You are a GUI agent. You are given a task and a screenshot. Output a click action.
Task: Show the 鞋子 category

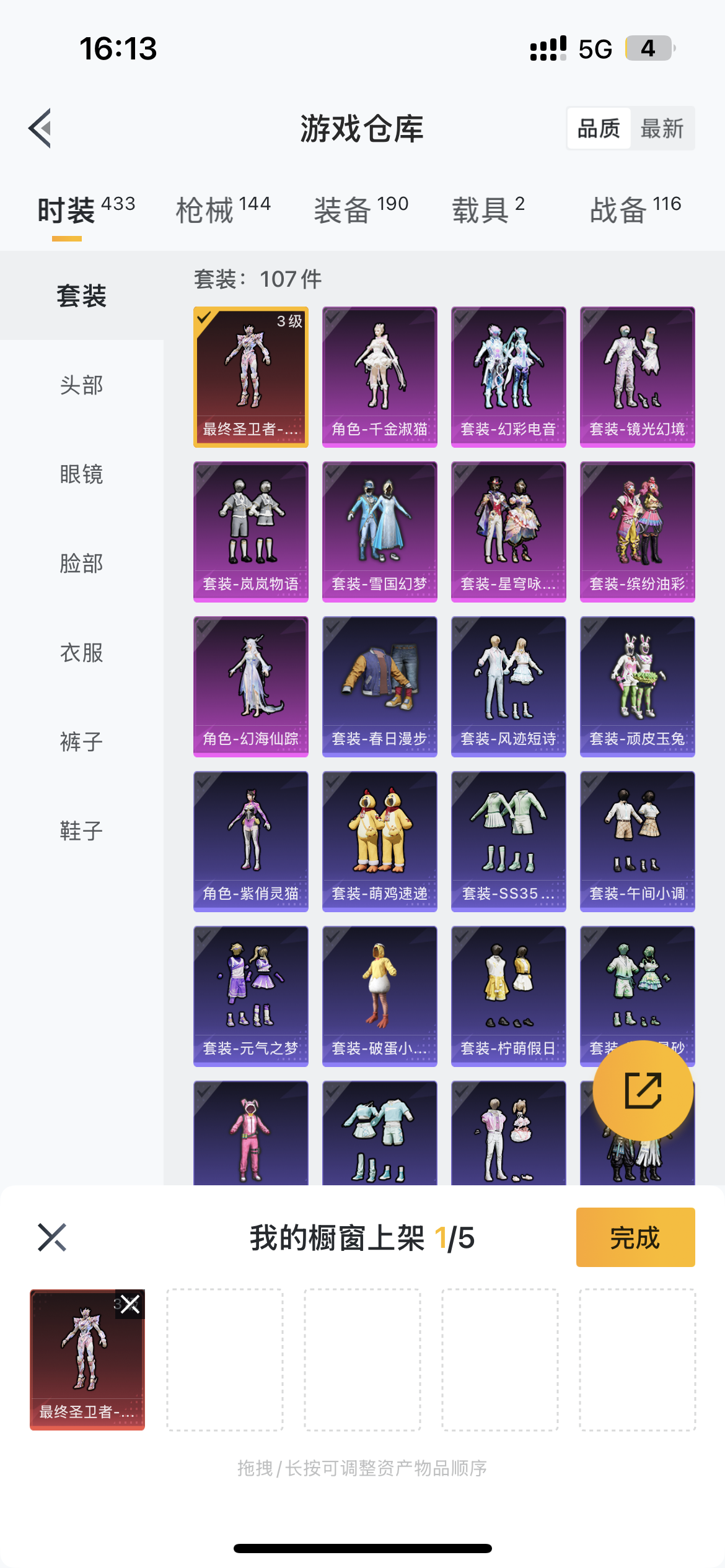(81, 831)
